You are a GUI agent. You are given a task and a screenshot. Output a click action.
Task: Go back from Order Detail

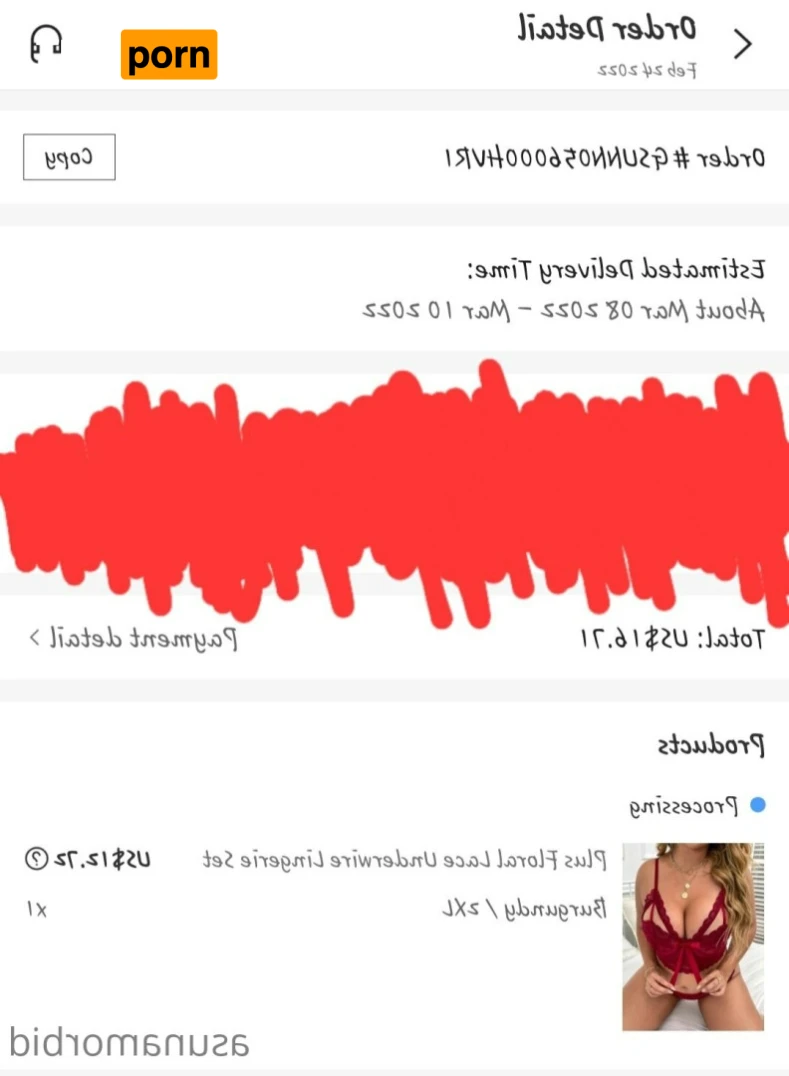(x=743, y=45)
